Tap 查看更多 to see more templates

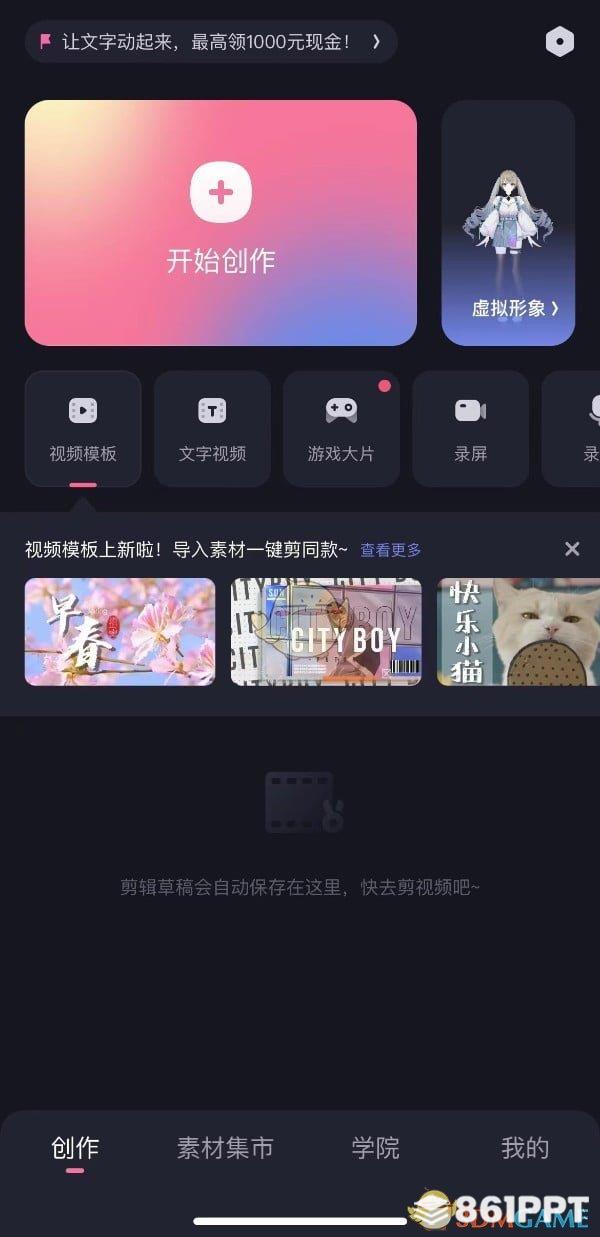coord(391,550)
